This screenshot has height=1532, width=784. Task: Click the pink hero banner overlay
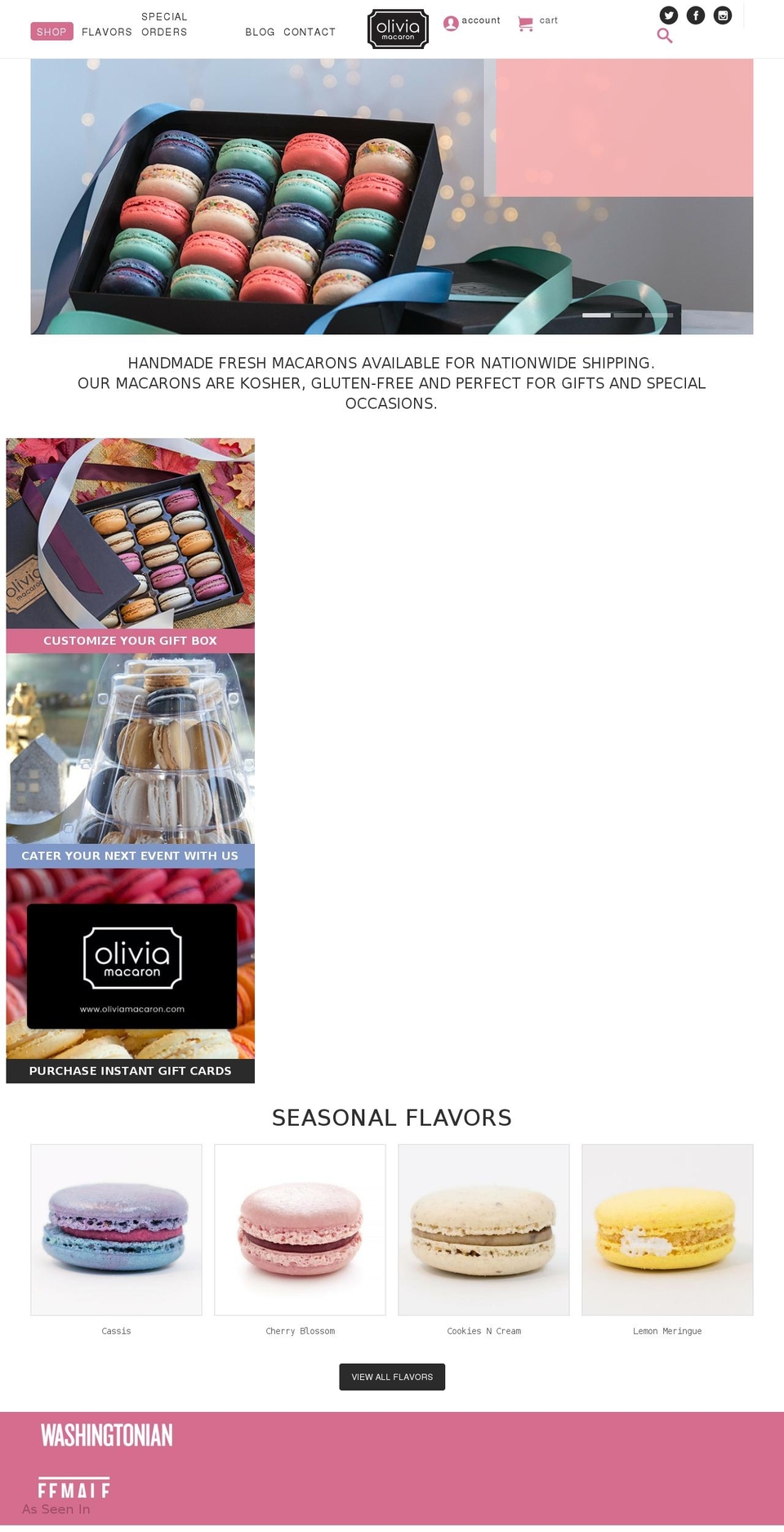click(623, 127)
